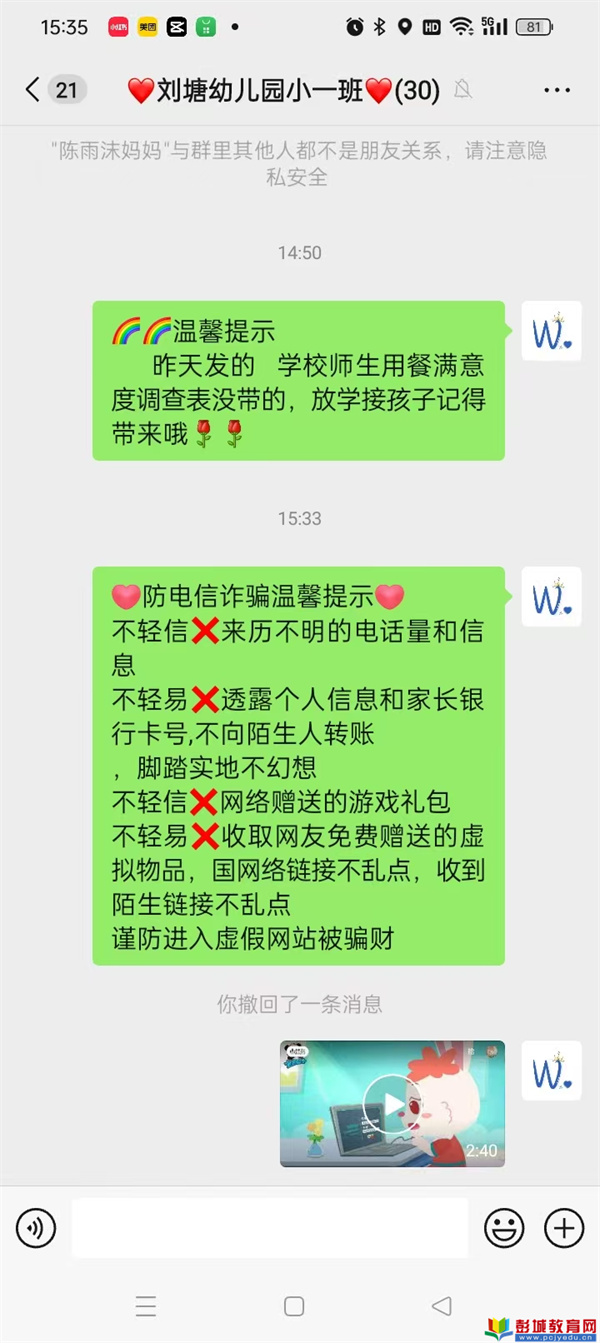Open the plus attachment menu
The height and width of the screenshot is (1343, 600).
(x=563, y=1227)
